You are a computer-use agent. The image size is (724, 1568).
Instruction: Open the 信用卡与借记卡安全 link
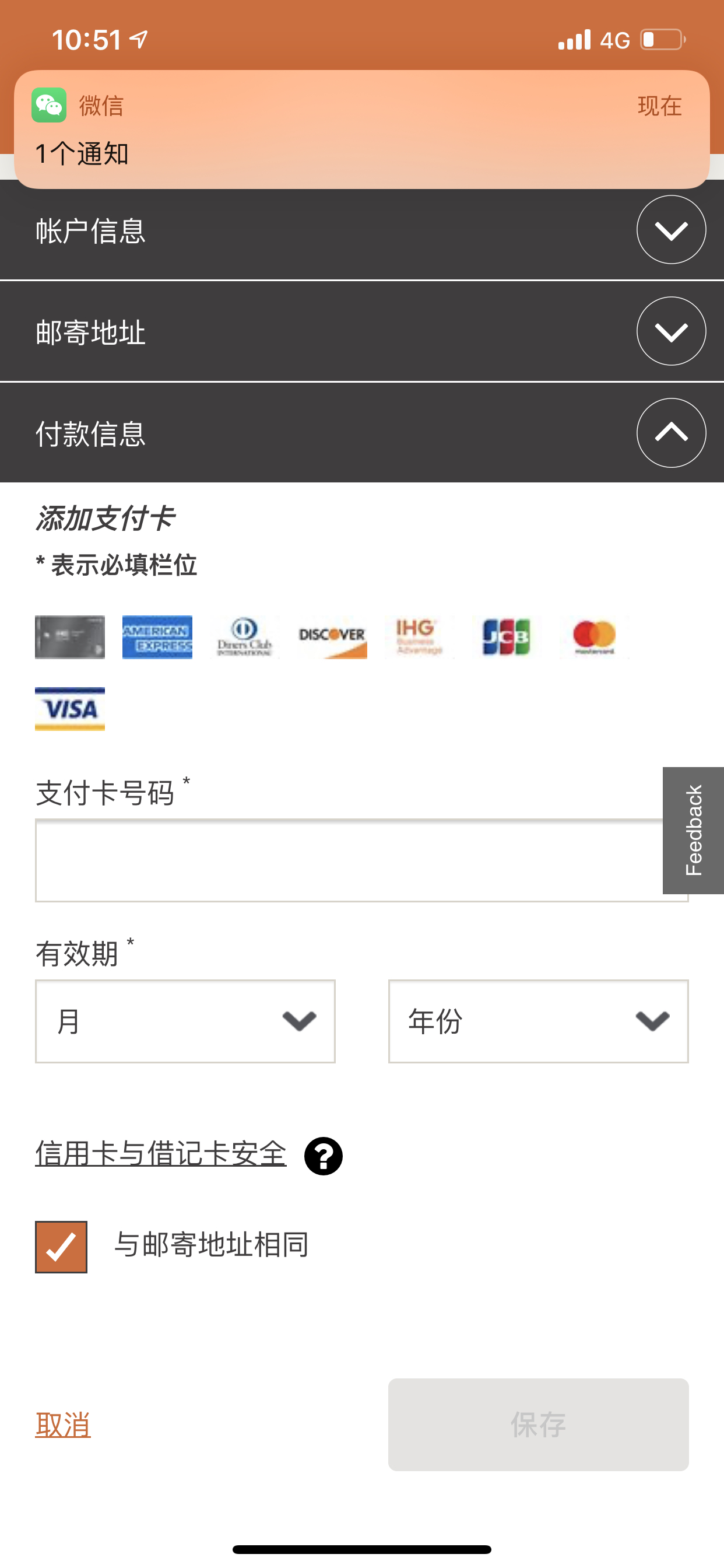coord(161,1153)
